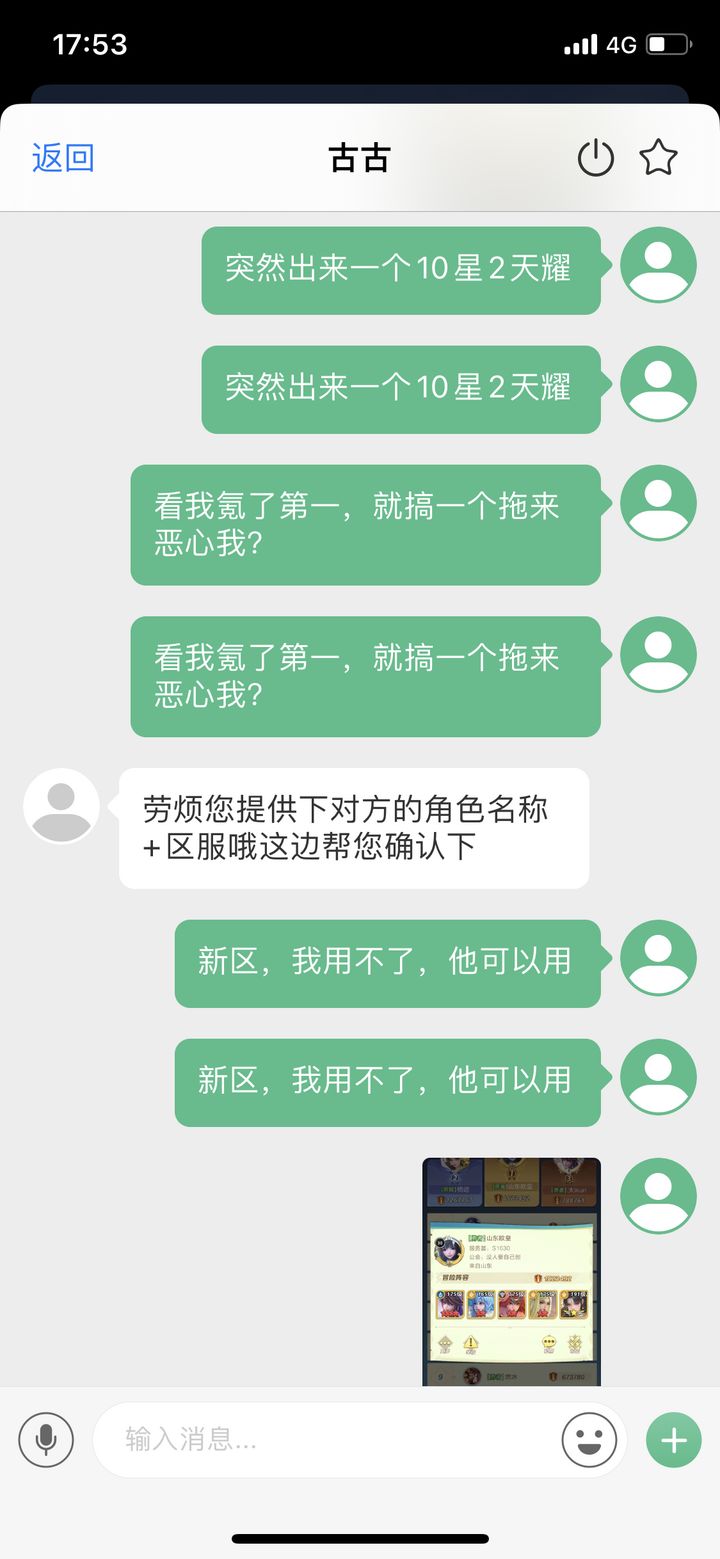Select the bubble 看我氪了第一，就搞一个拖来恶心我
Viewport: 720px width, 1559px height.
[x=364, y=525]
